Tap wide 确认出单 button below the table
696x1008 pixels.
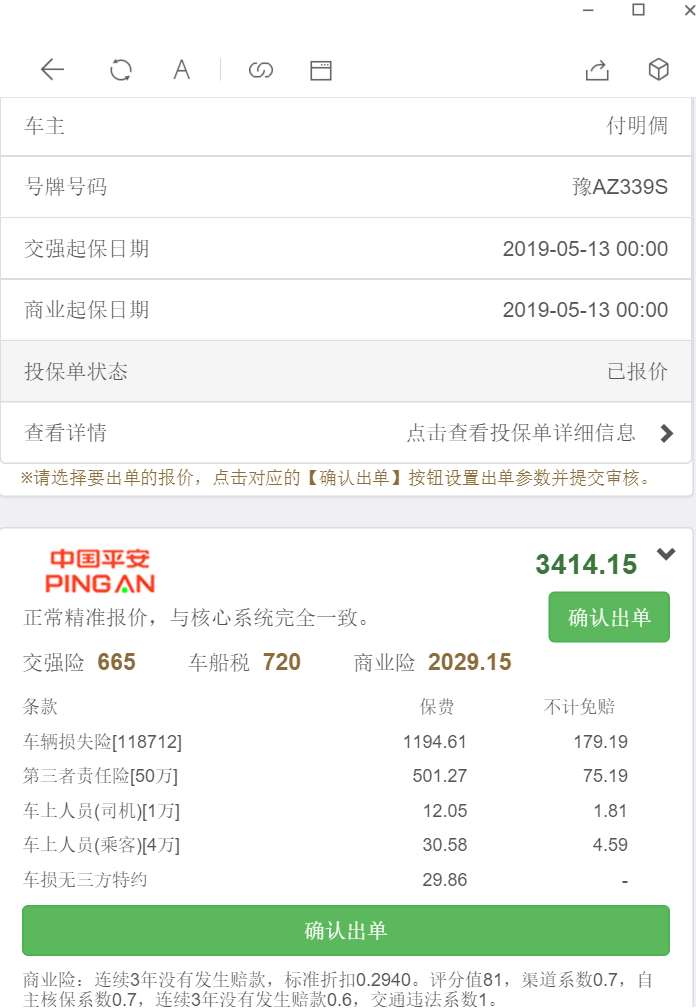point(346,931)
